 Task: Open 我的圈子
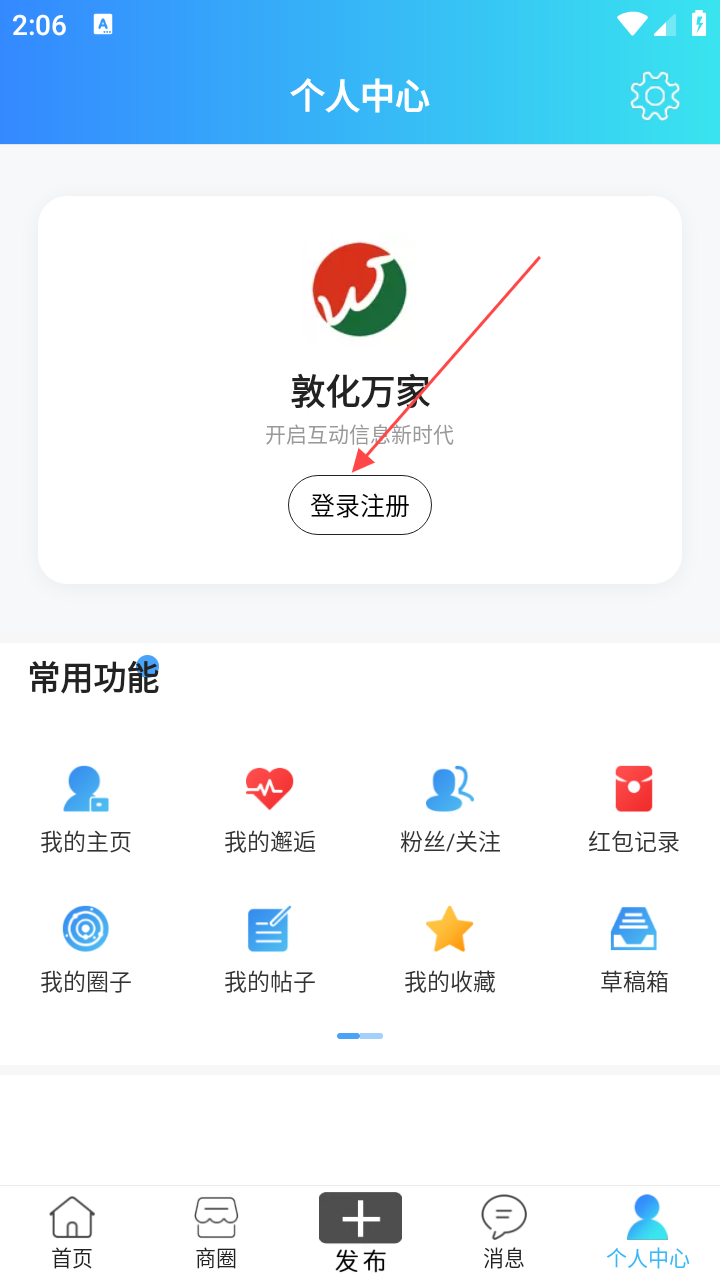pyautogui.click(x=86, y=950)
